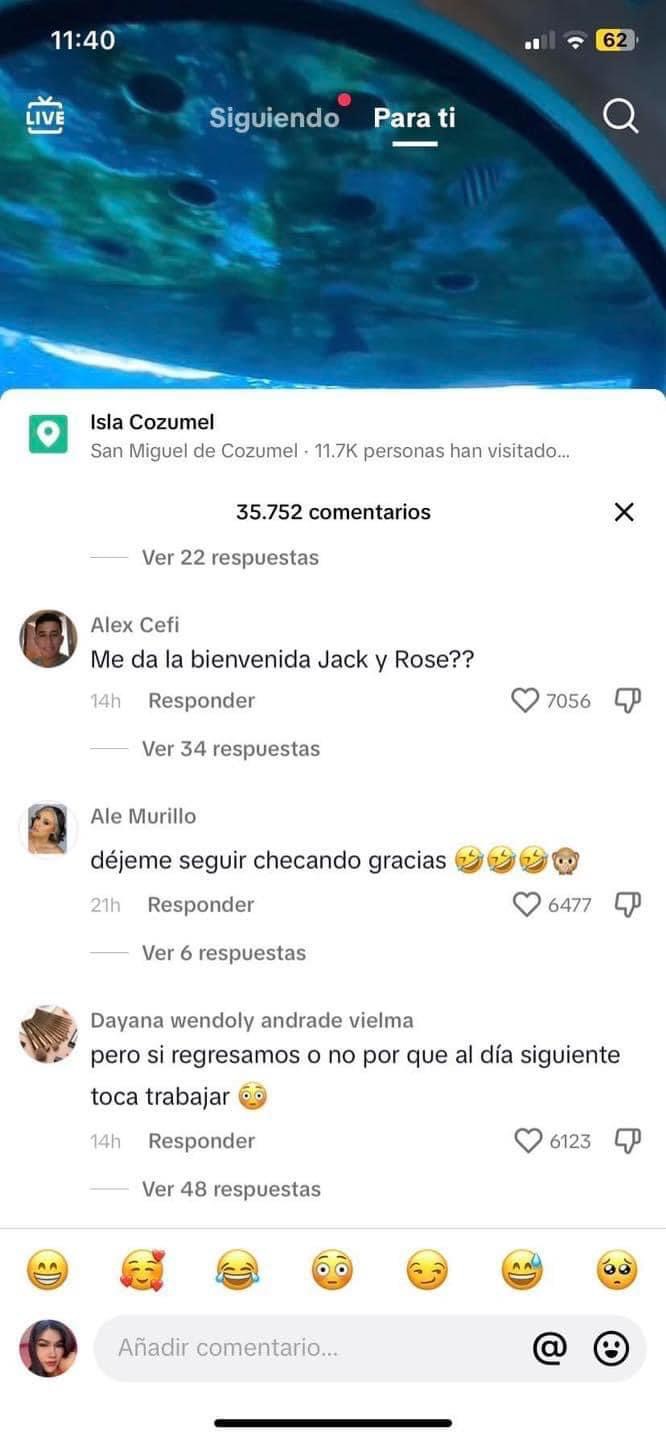The image size is (666, 1440).
Task: Open the emoji picker icon
Action: [x=611, y=1348]
